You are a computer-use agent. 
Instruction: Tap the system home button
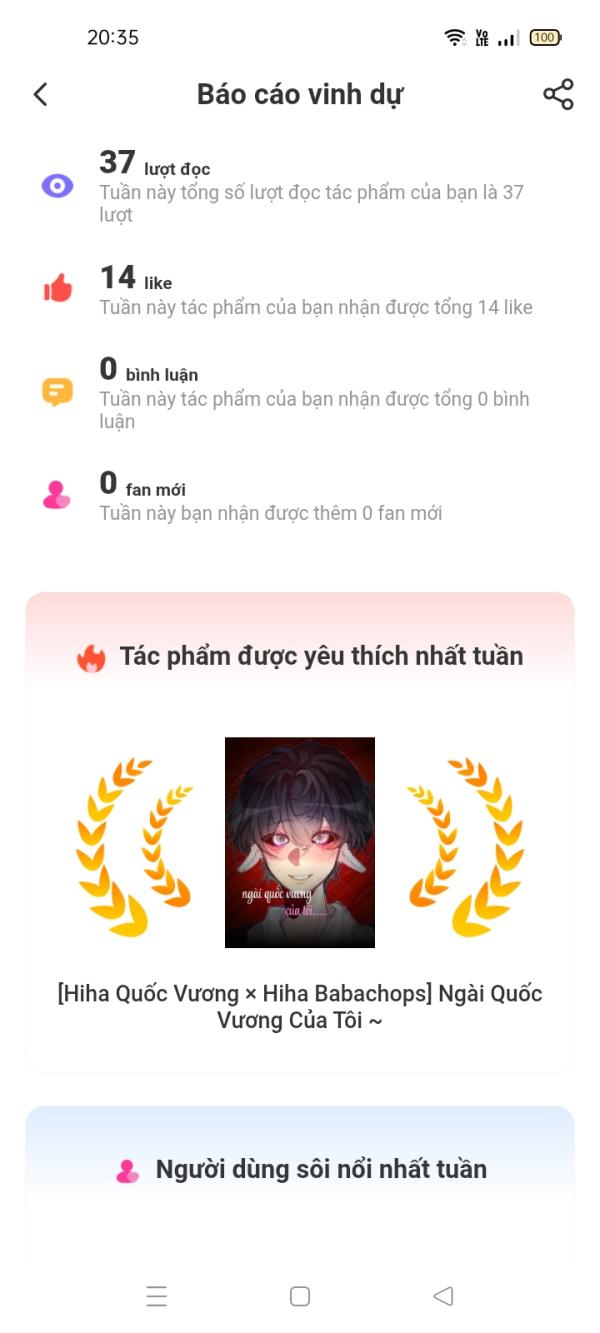pos(300,1296)
